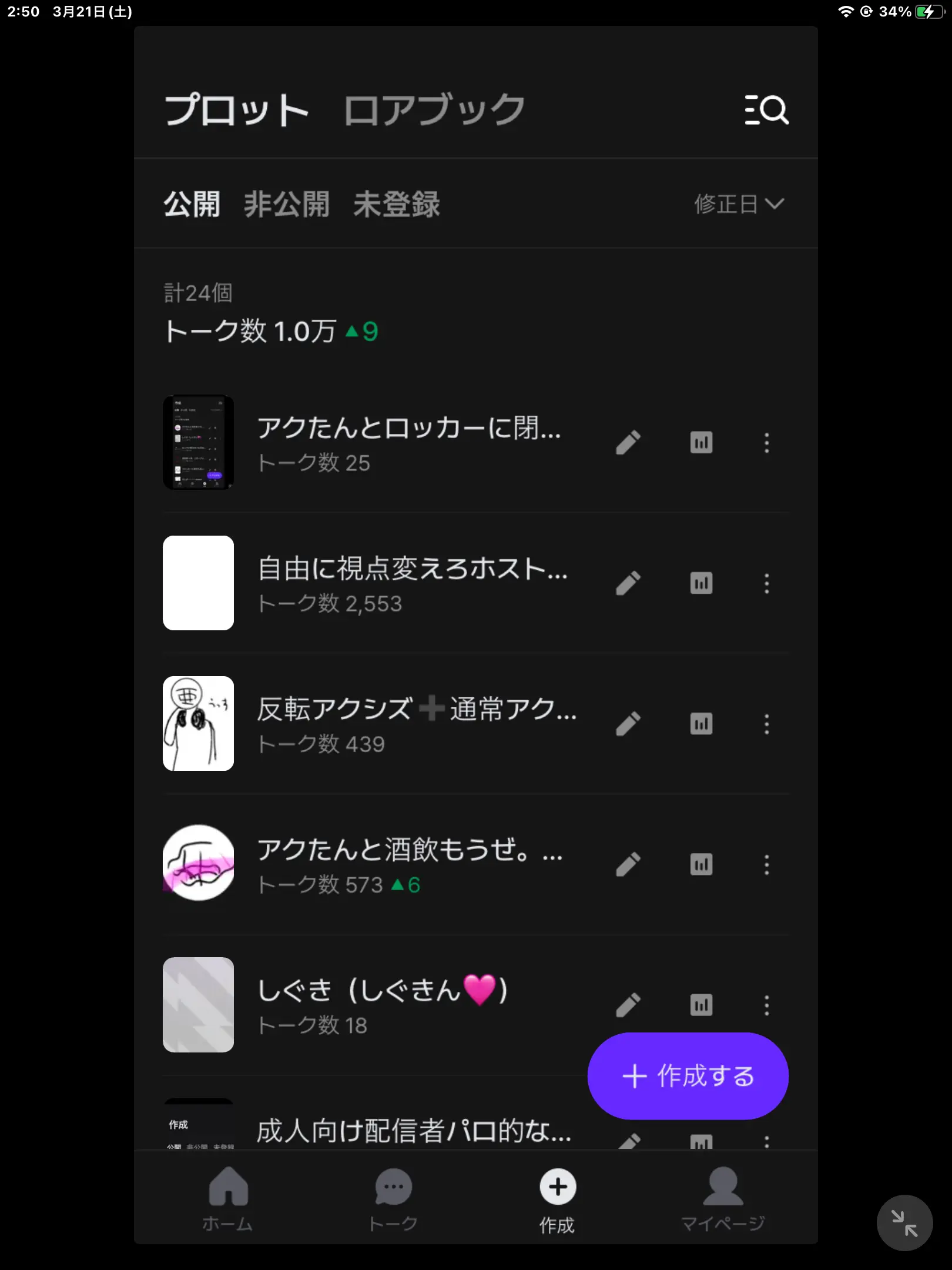Filter list by 公開
Image resolution: width=952 pixels, height=1270 pixels.
coord(192,204)
